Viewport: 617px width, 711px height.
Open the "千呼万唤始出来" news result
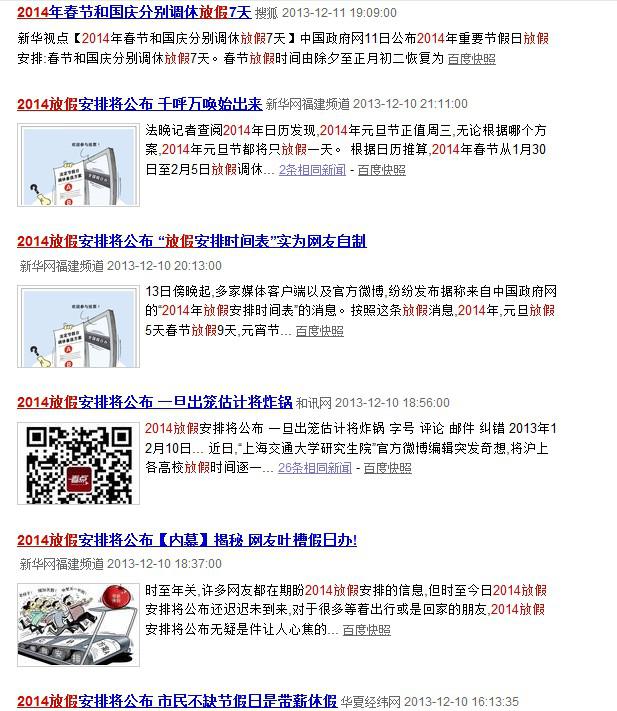point(139,103)
